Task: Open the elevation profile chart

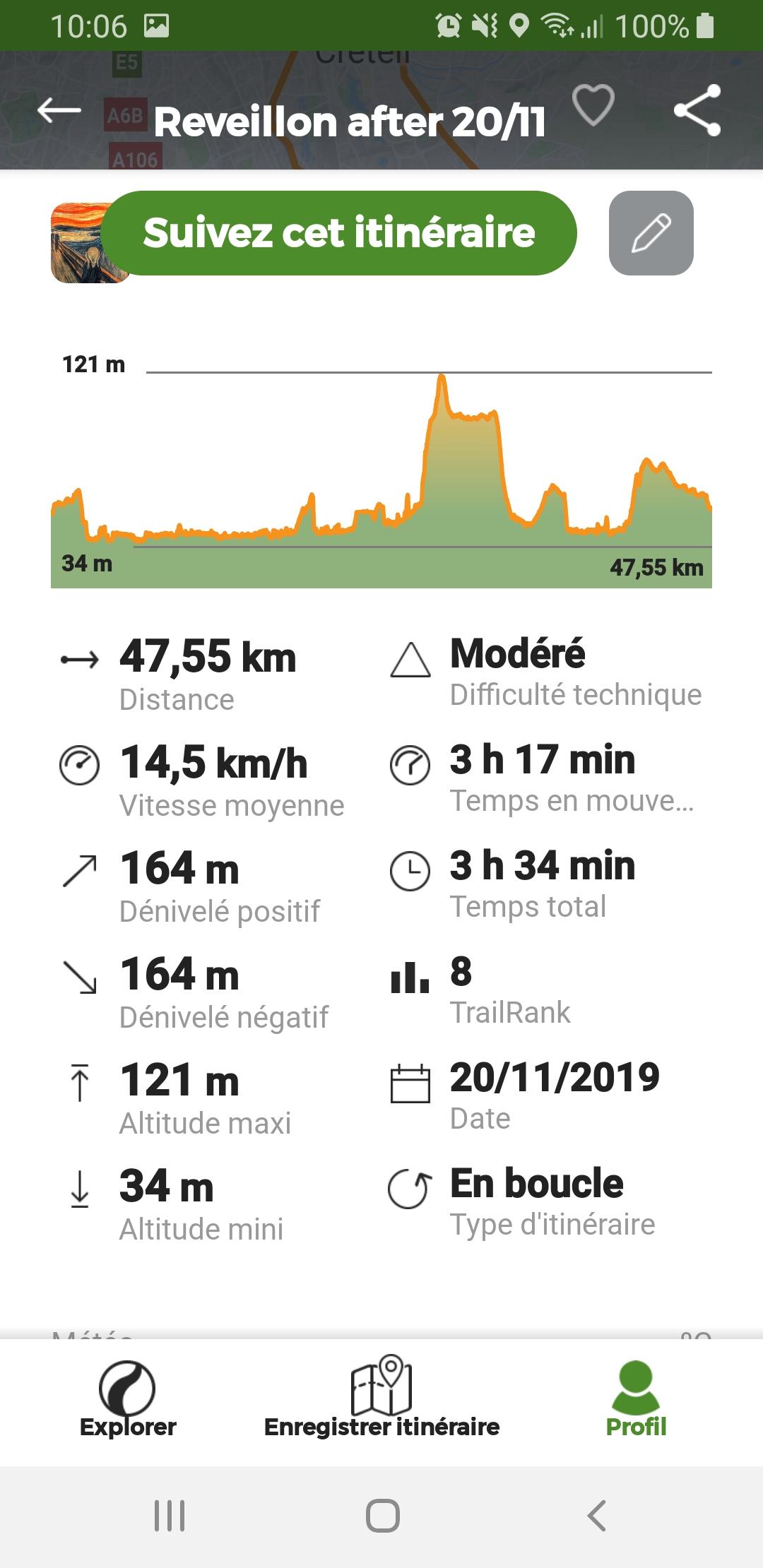Action: coord(381,470)
